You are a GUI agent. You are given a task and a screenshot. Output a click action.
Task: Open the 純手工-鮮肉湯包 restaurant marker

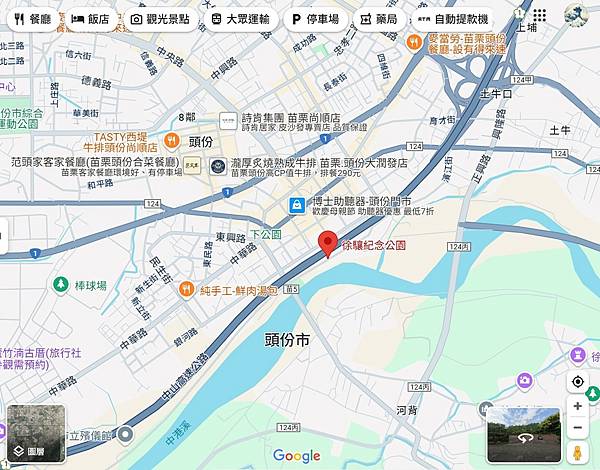(186, 289)
